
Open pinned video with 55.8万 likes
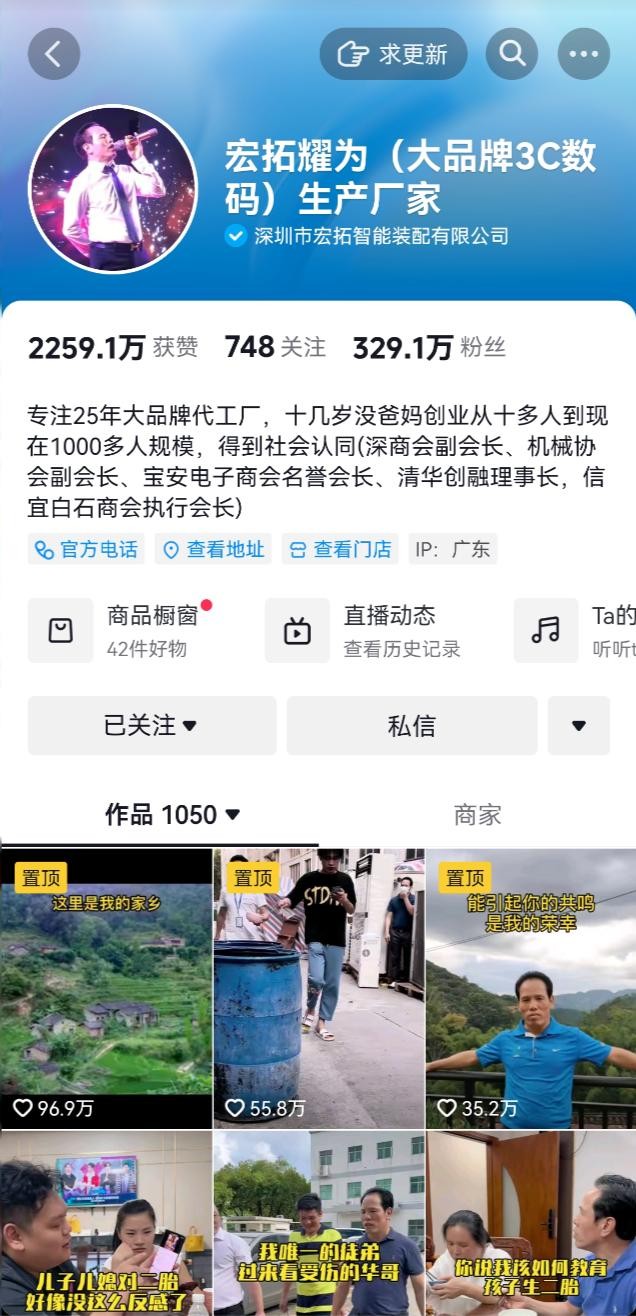[x=318, y=988]
